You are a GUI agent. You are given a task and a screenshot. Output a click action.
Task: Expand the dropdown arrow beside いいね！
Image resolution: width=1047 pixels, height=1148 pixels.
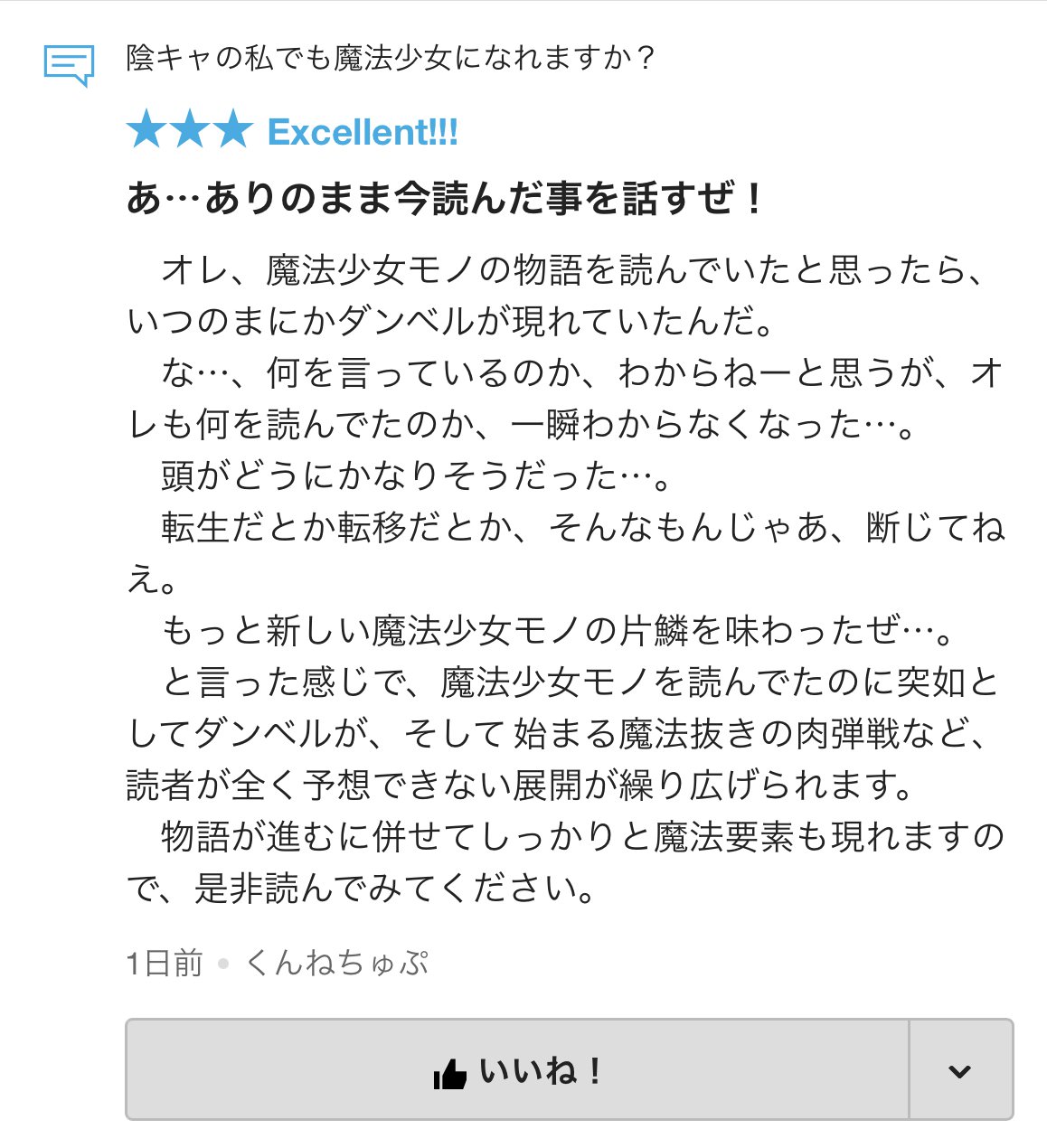(x=960, y=1071)
